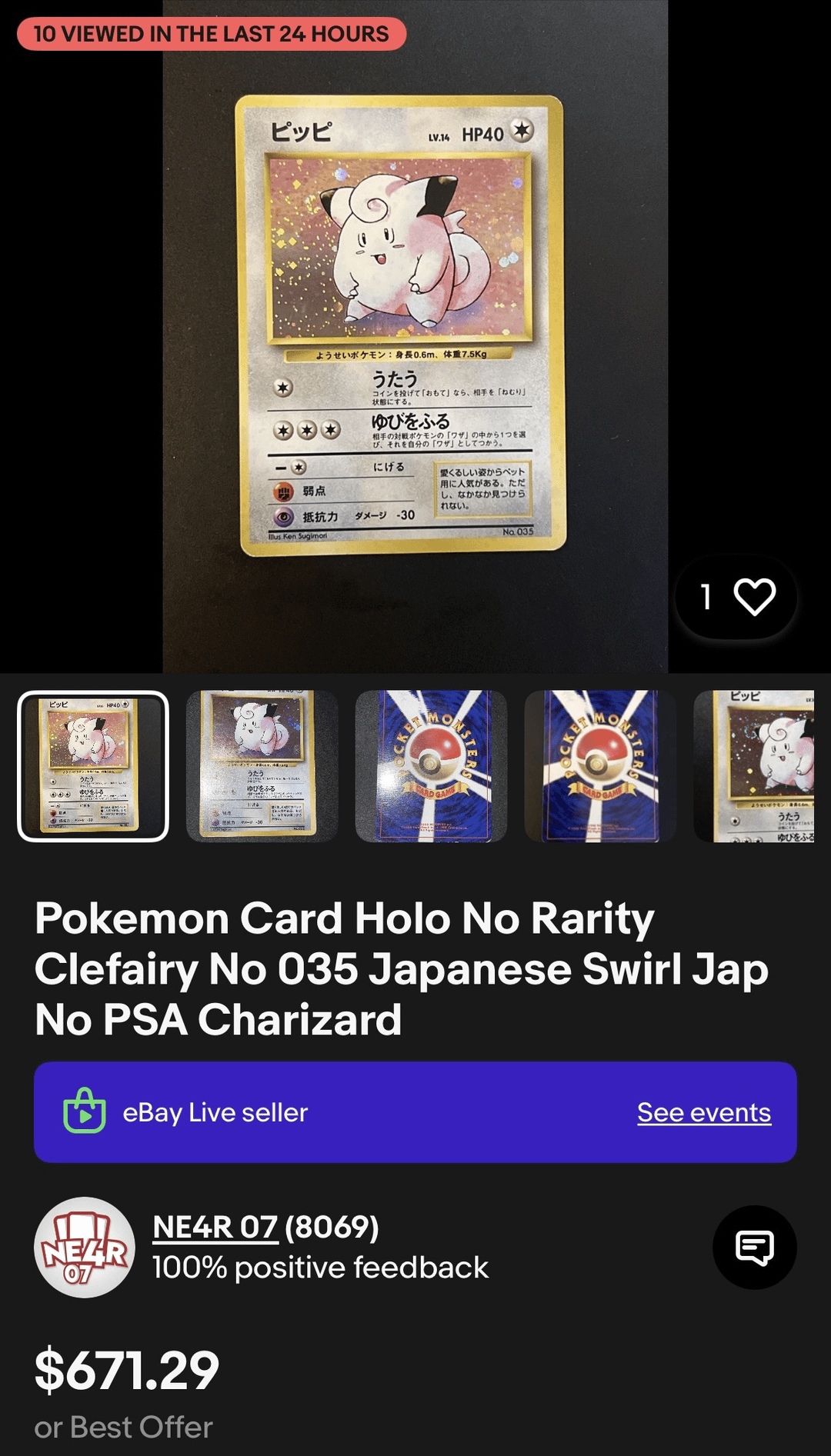The image size is (831, 1456).
Task: Select the second thumbnail showing angled card front
Action: pyautogui.click(x=262, y=766)
